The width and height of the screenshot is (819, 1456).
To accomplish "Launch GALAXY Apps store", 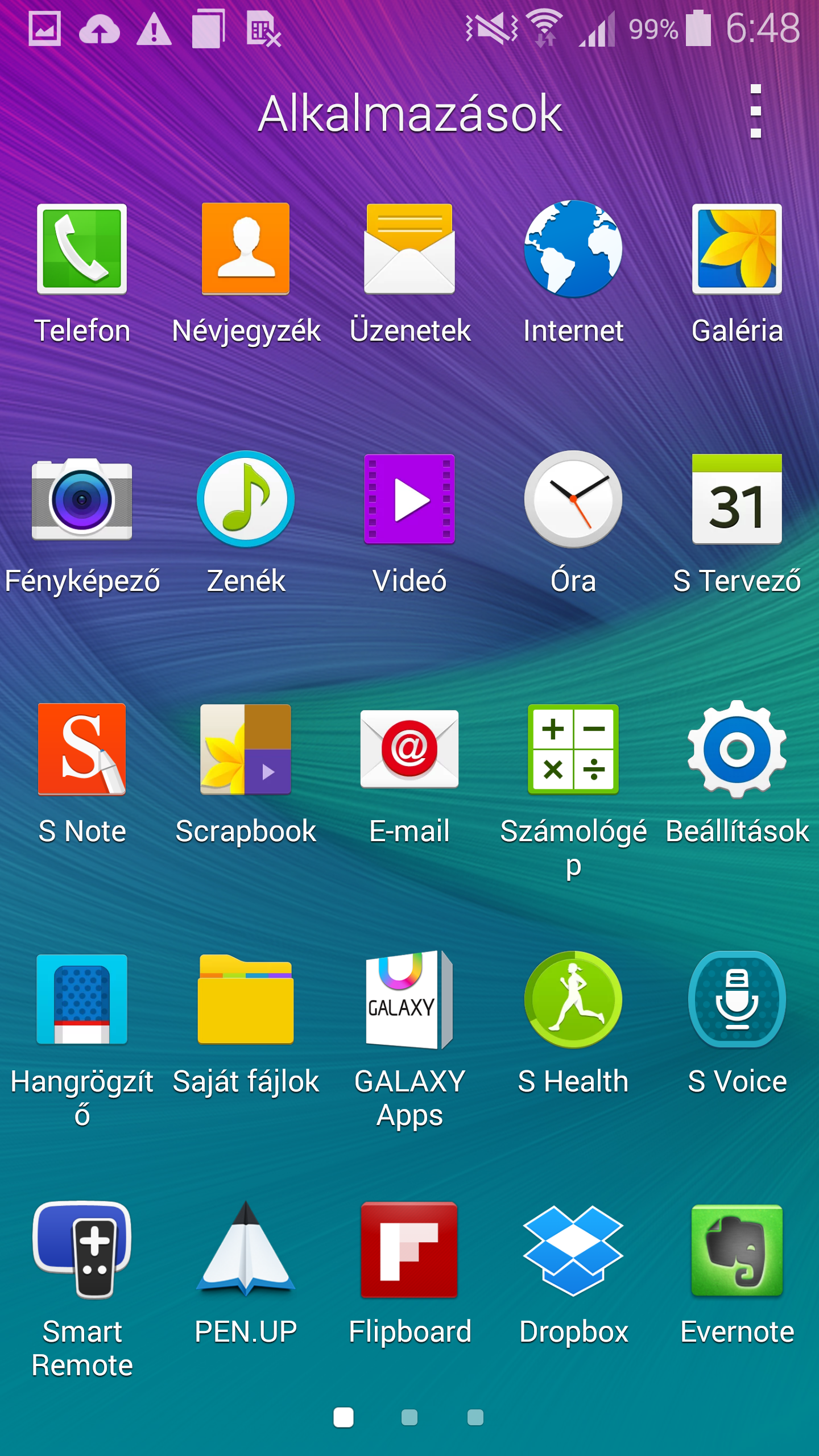I will point(409,1000).
